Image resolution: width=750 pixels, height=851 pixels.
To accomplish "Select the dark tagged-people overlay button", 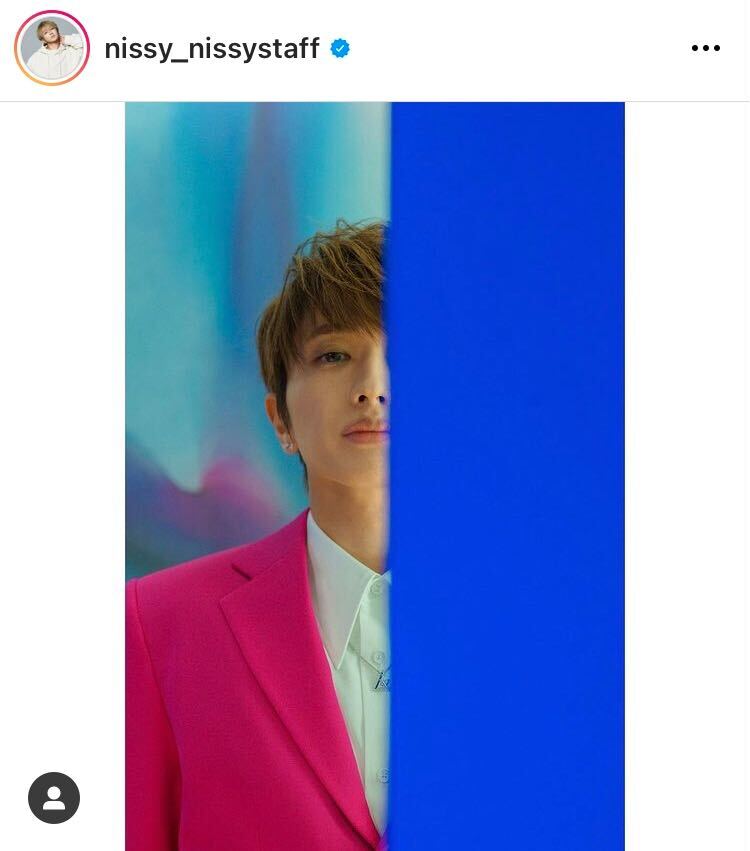I will click(52, 798).
